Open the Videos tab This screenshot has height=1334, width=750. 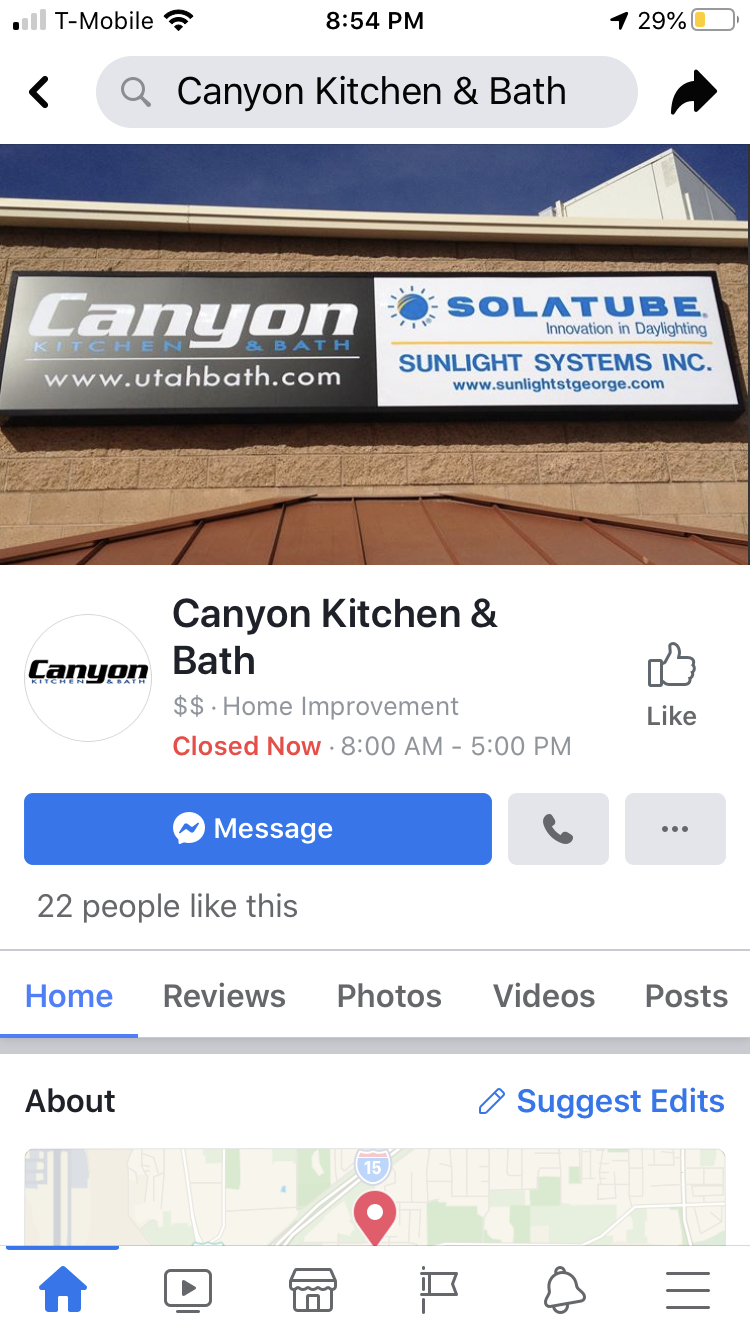544,996
